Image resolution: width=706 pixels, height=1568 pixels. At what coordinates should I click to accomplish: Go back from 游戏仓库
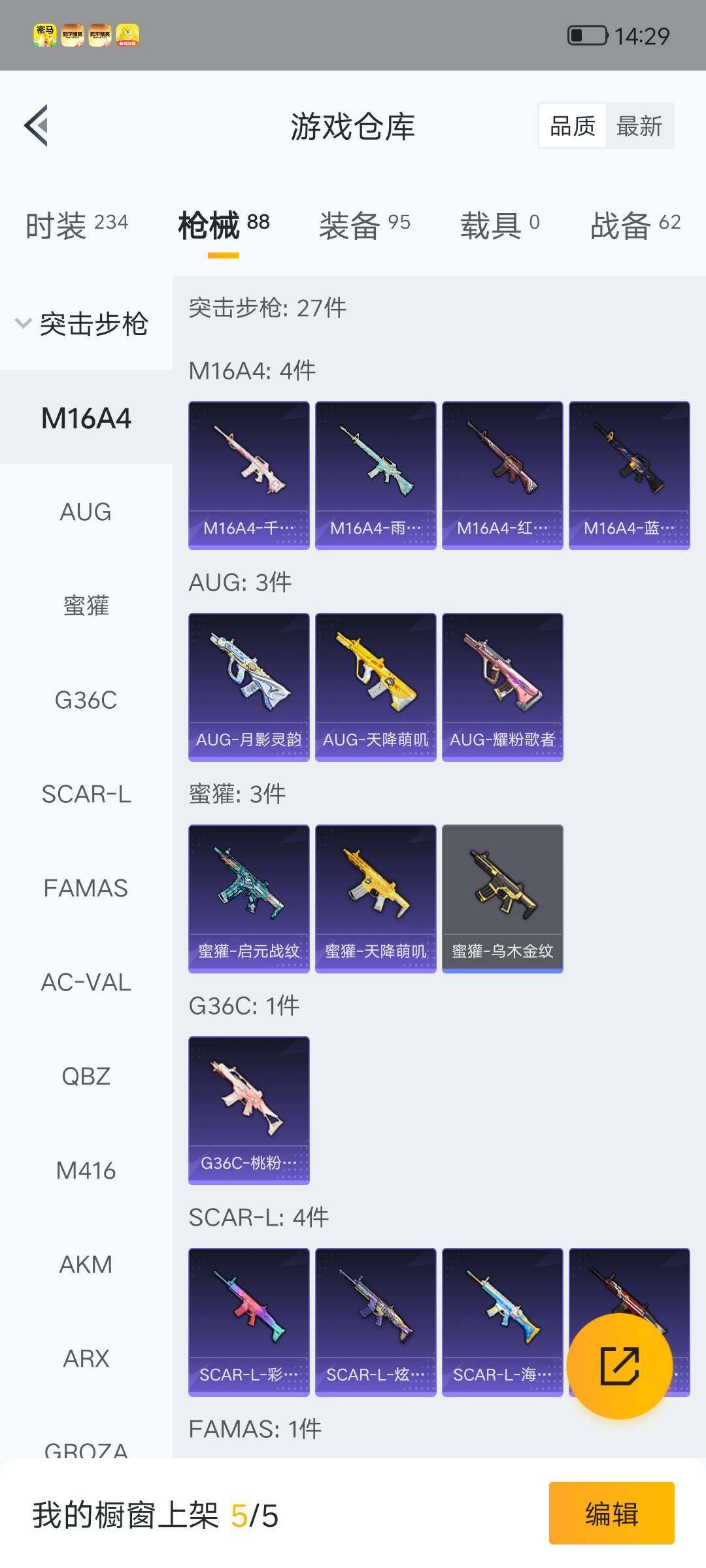tap(37, 125)
